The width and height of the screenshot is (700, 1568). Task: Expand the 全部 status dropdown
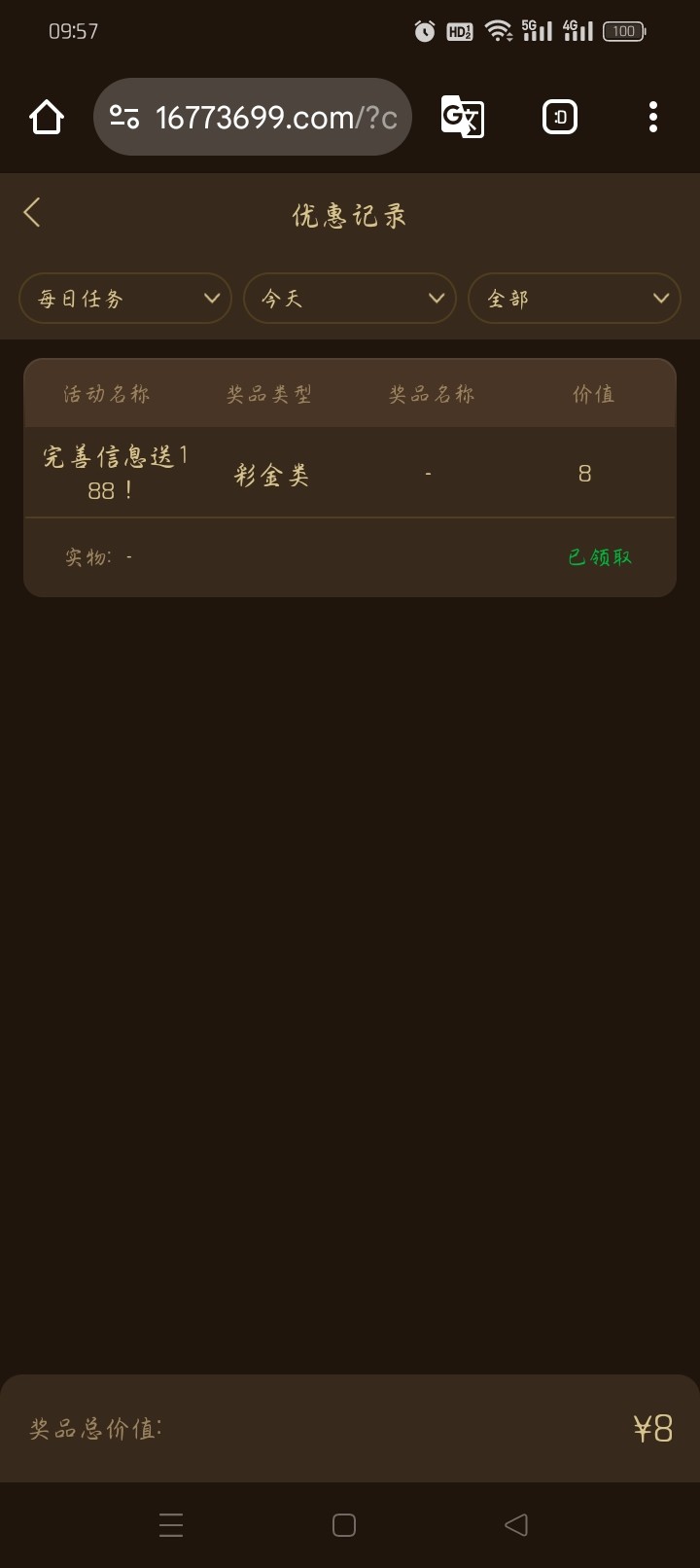[x=575, y=299]
